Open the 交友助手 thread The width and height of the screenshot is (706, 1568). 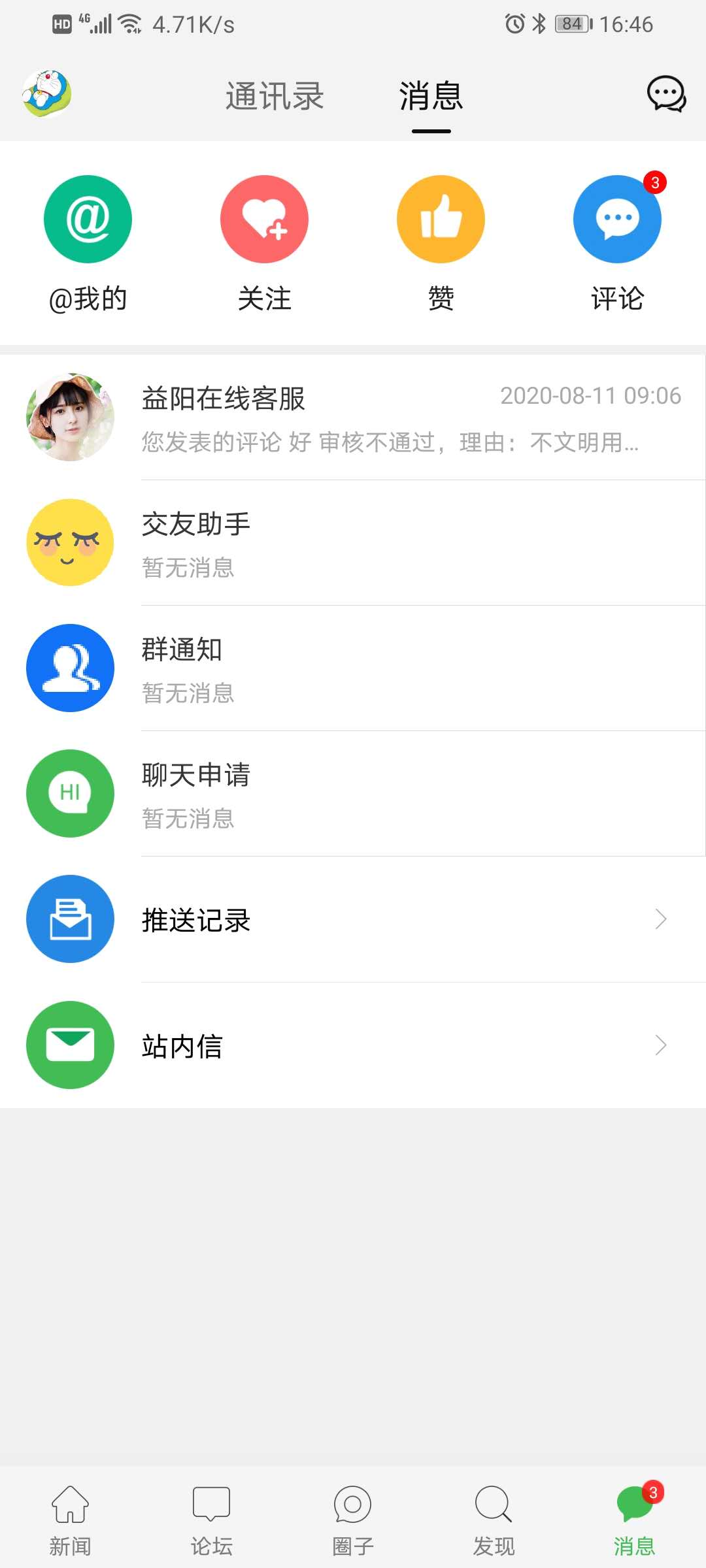pyautogui.click(x=353, y=543)
